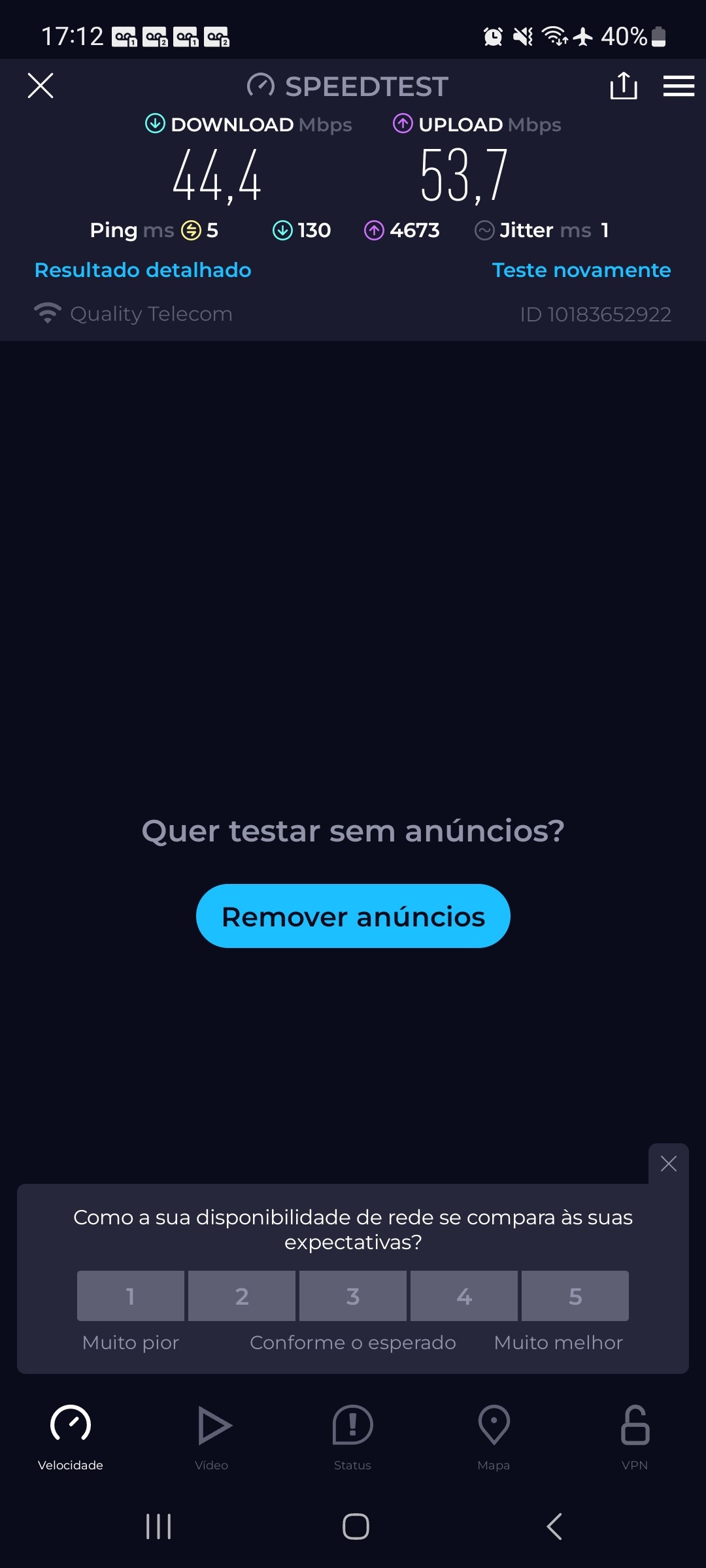Image resolution: width=706 pixels, height=1568 pixels.
Task: Dismiss the network availability survey
Action: click(668, 1164)
